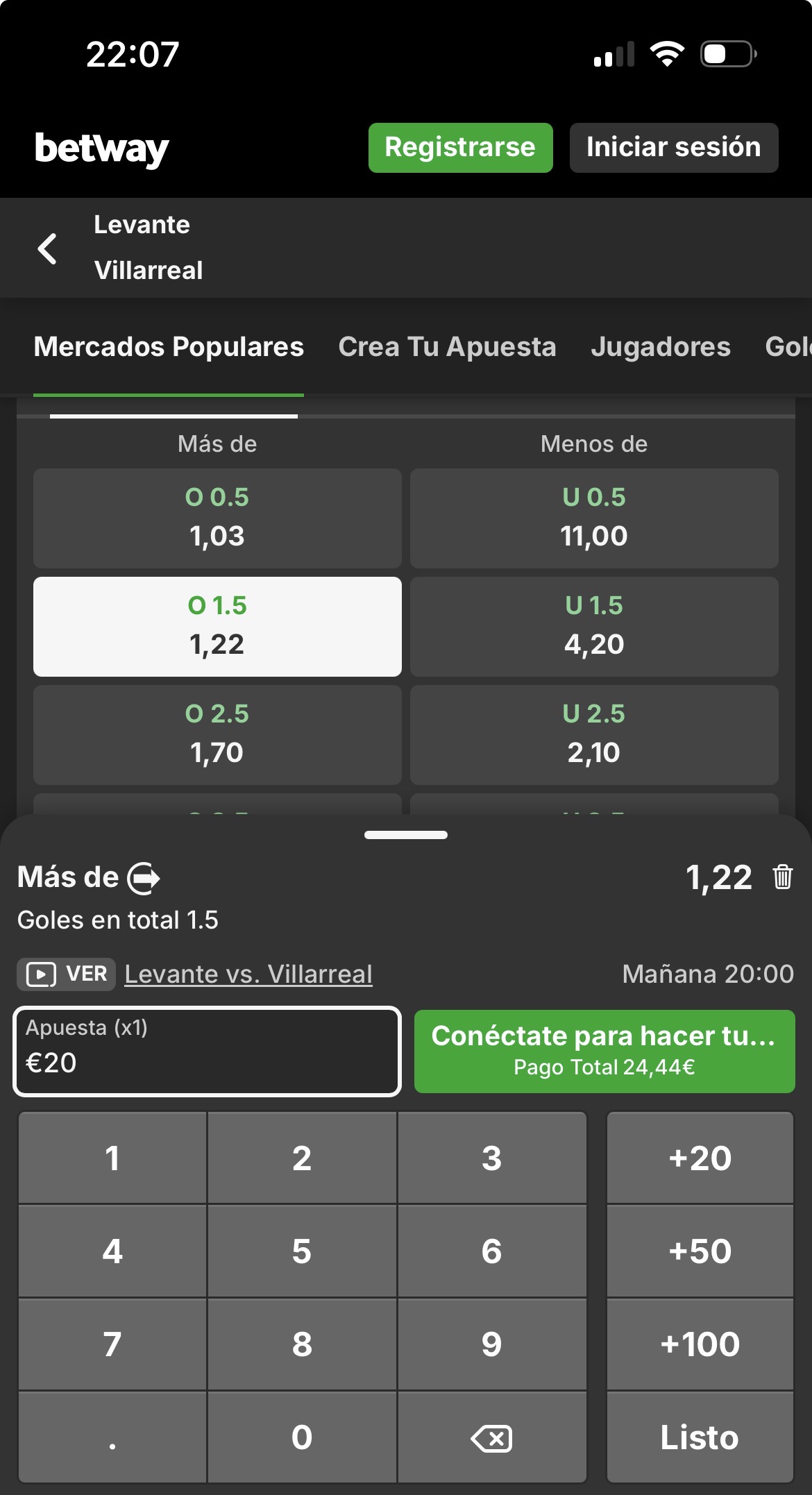
Task: Switch to the Crea Tu Apuesta tab
Action: [447, 347]
